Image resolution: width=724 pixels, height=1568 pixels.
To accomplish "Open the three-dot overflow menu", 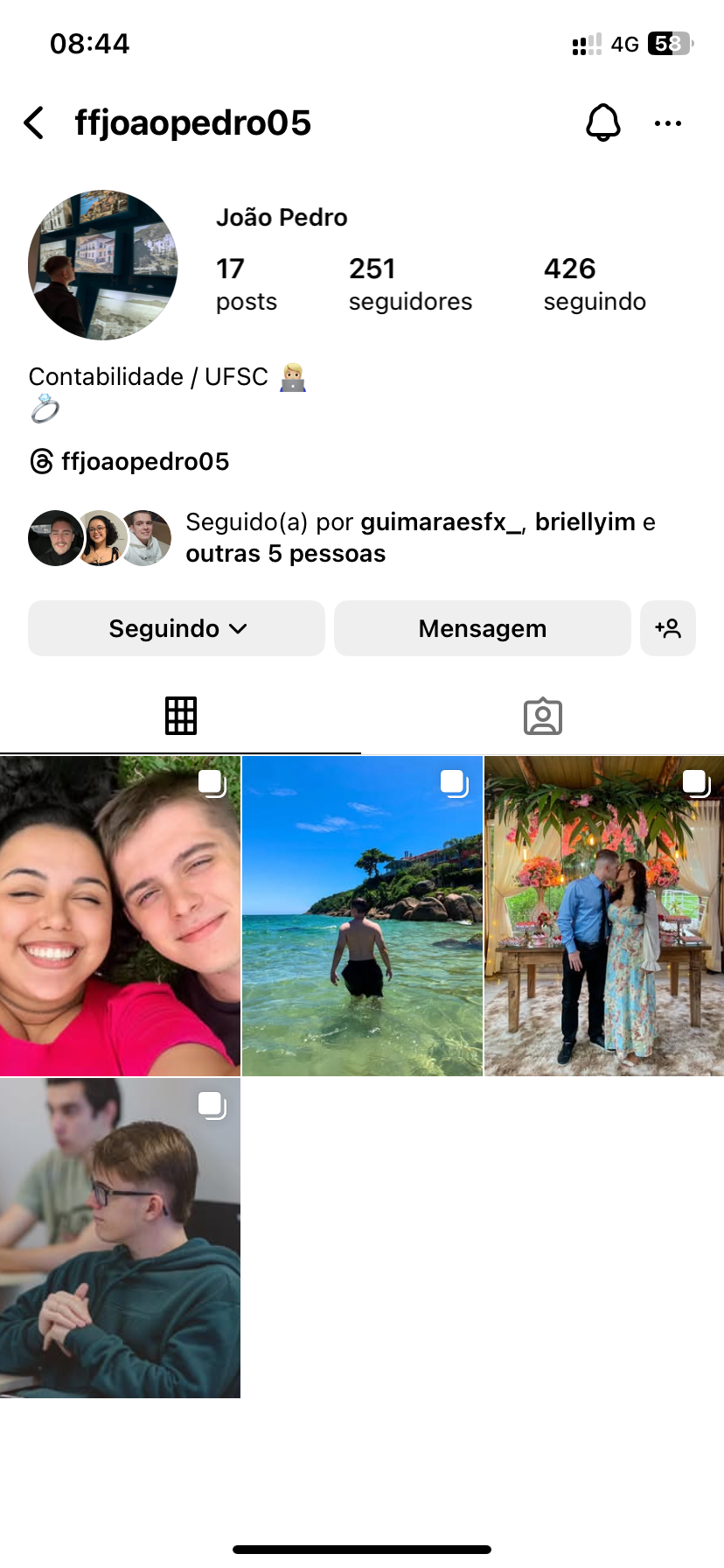I will click(667, 123).
